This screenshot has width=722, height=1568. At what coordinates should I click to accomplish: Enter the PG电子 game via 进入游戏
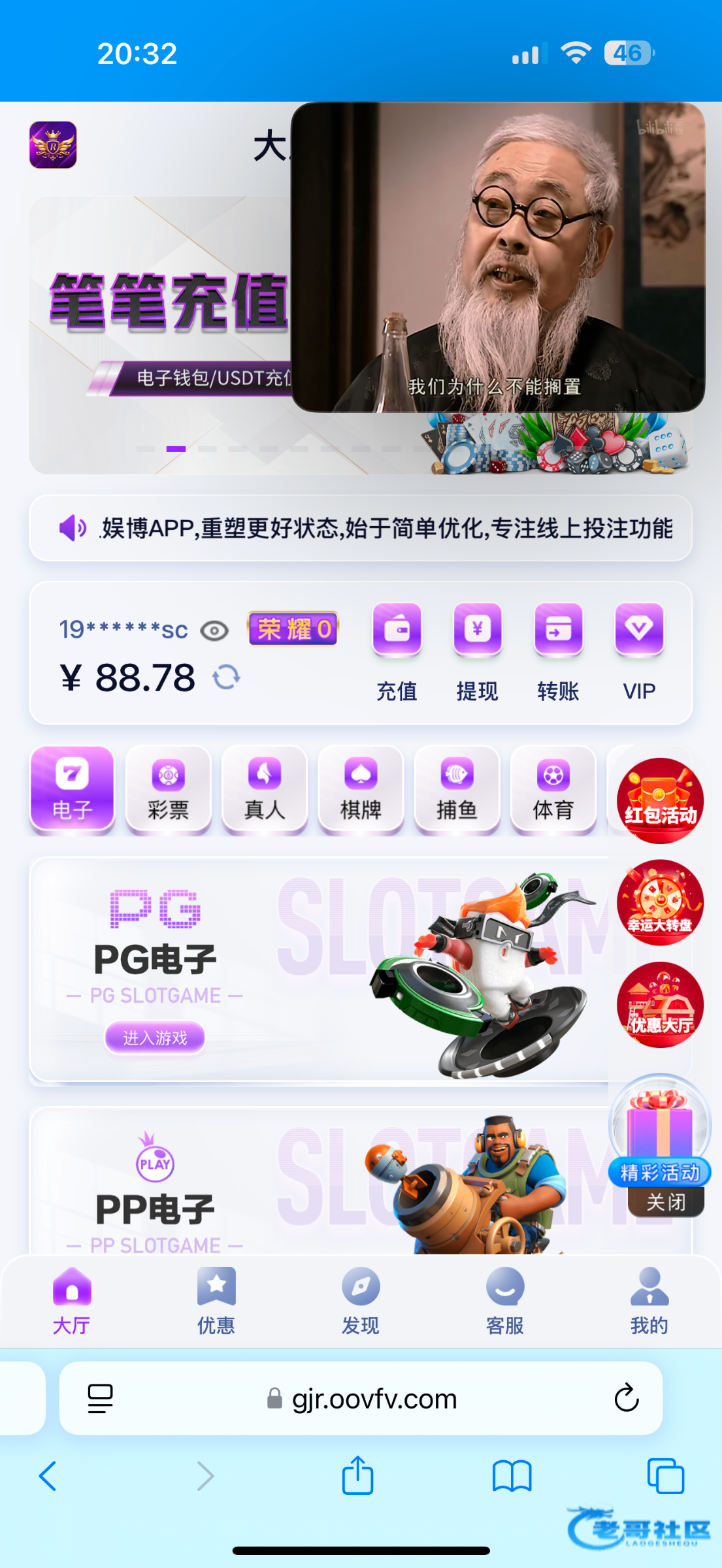pos(155,1037)
